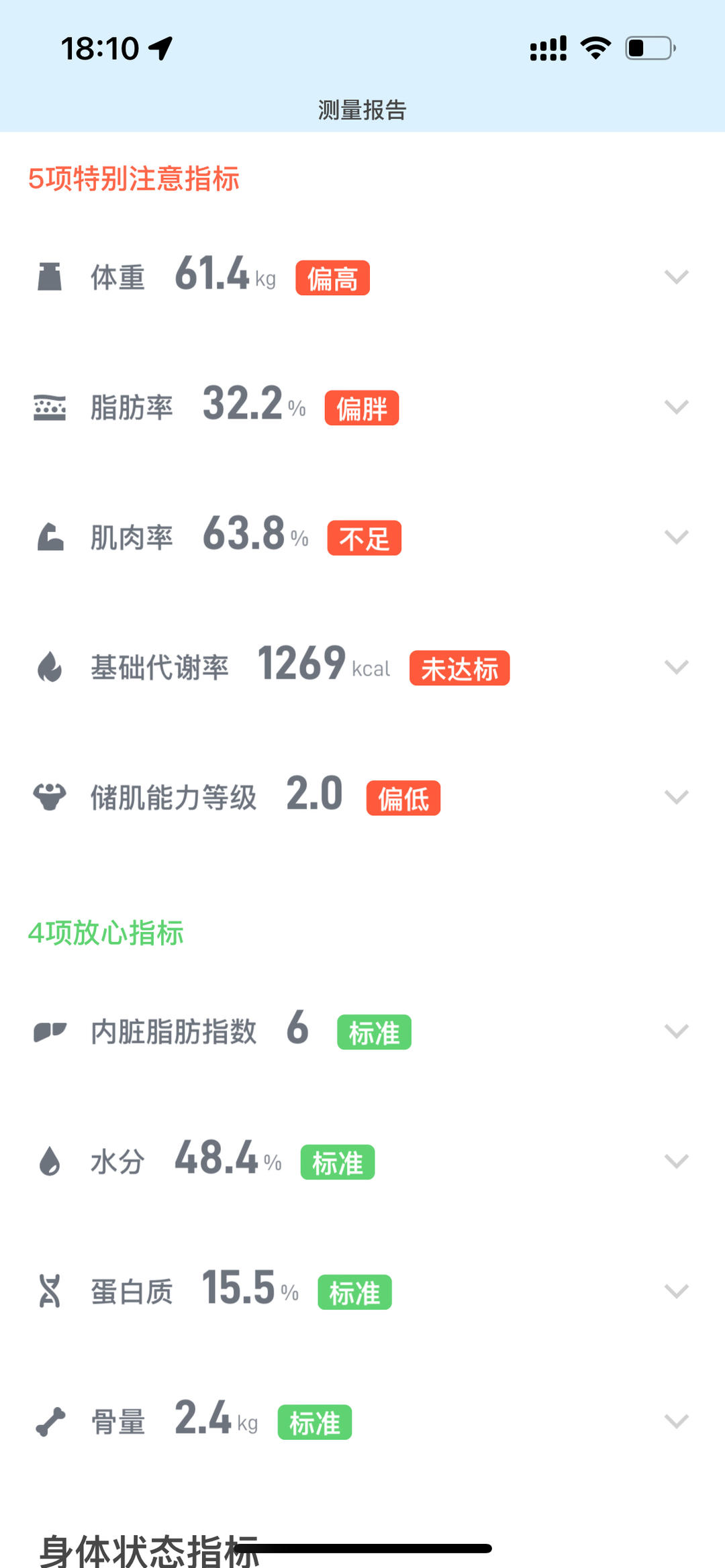725x1568 pixels.
Task: Show details for 储肌能力等级
Action: coord(676,797)
